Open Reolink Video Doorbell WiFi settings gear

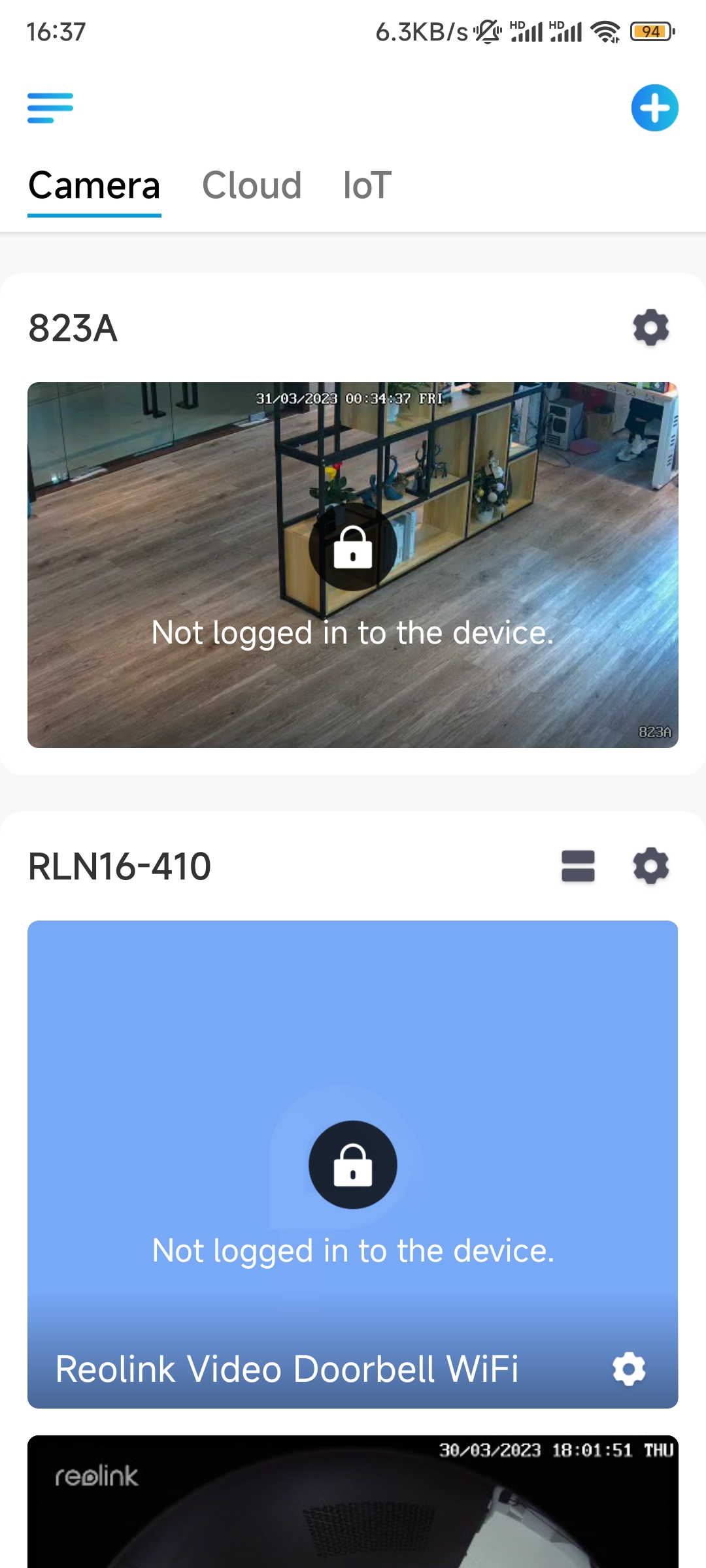[629, 1369]
